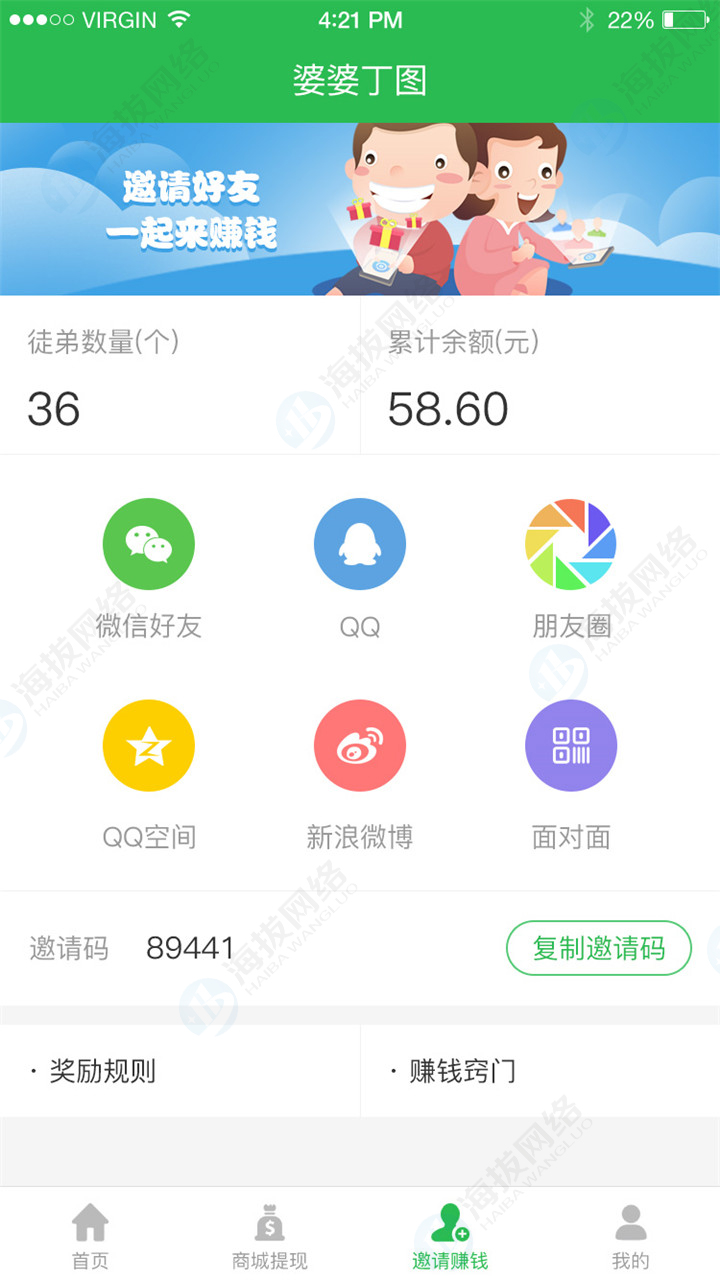Switch to the 商城提现 tab
Viewport: 720px width, 1280px height.
point(270,1236)
